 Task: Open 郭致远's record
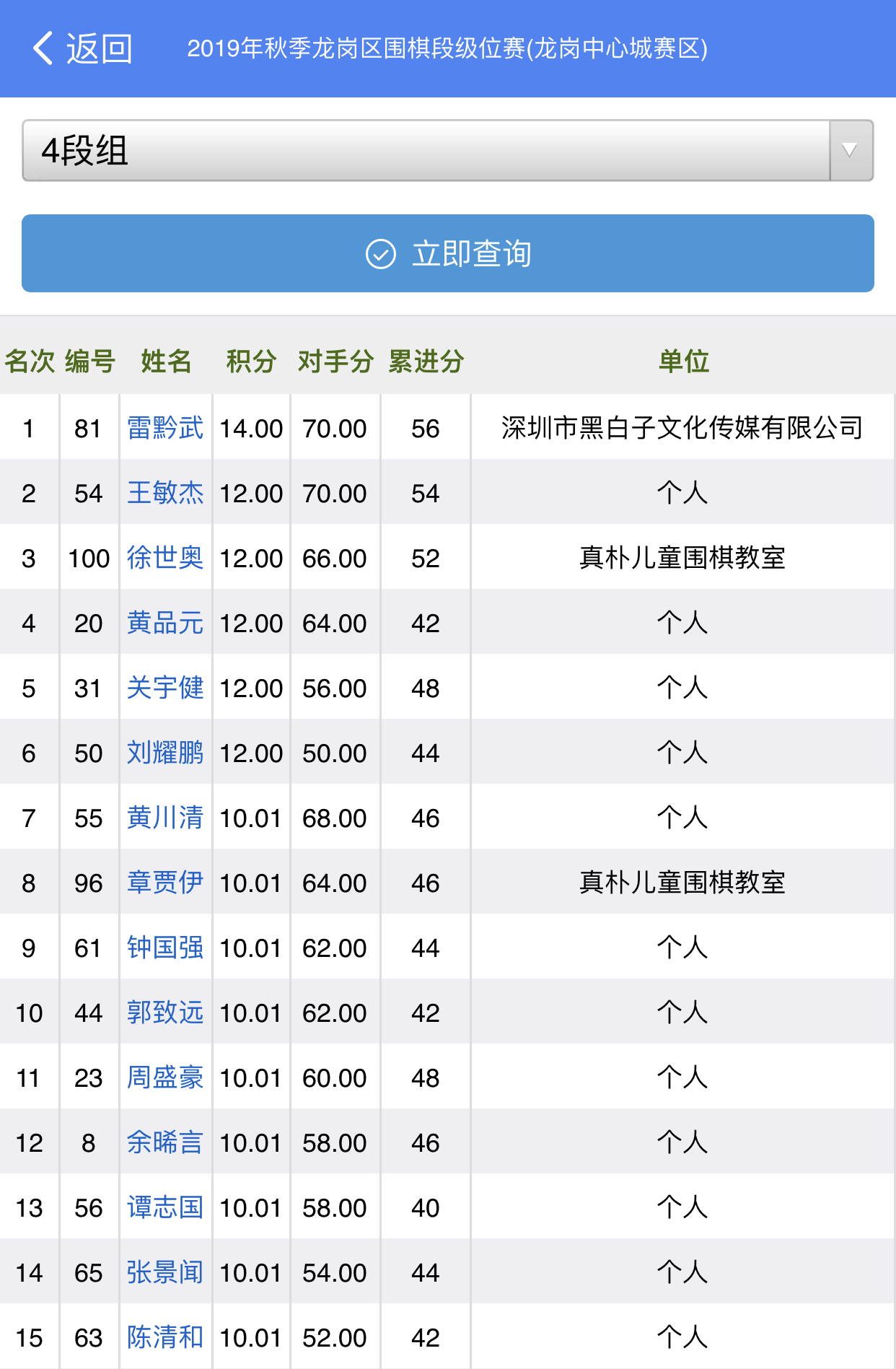165,1012
